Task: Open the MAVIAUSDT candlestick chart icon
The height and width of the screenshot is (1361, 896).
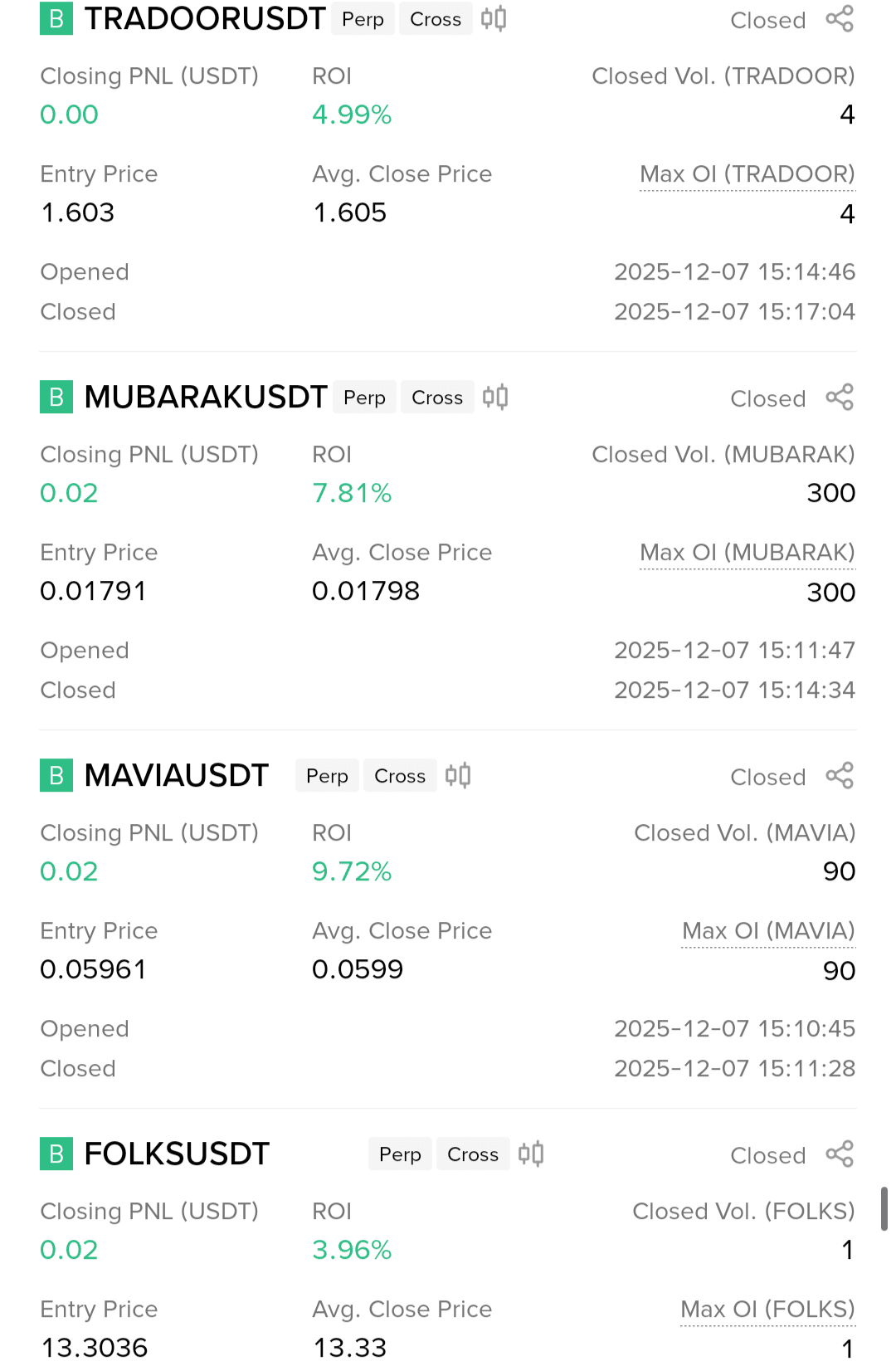Action: pos(458,776)
